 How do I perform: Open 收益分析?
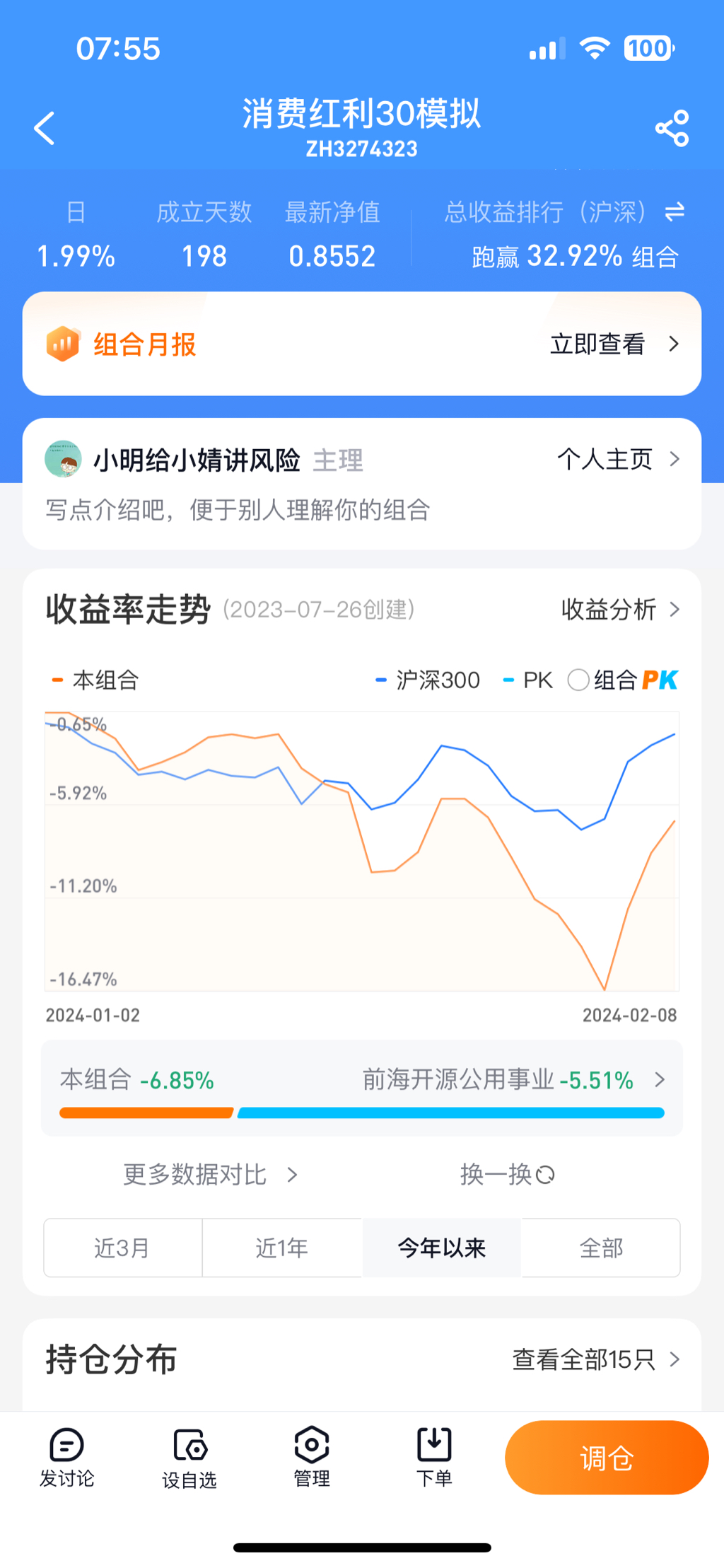(x=619, y=609)
